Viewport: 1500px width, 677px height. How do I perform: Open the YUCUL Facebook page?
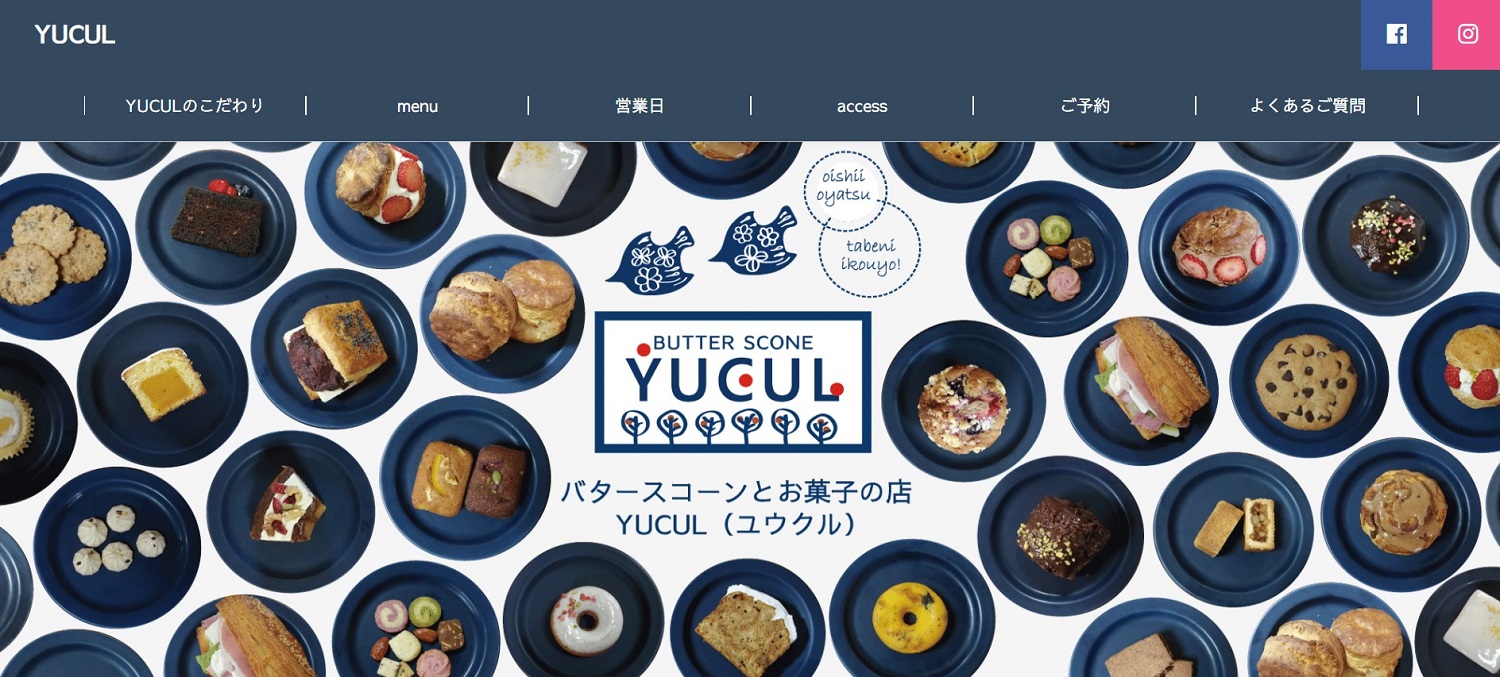click(x=1396, y=35)
